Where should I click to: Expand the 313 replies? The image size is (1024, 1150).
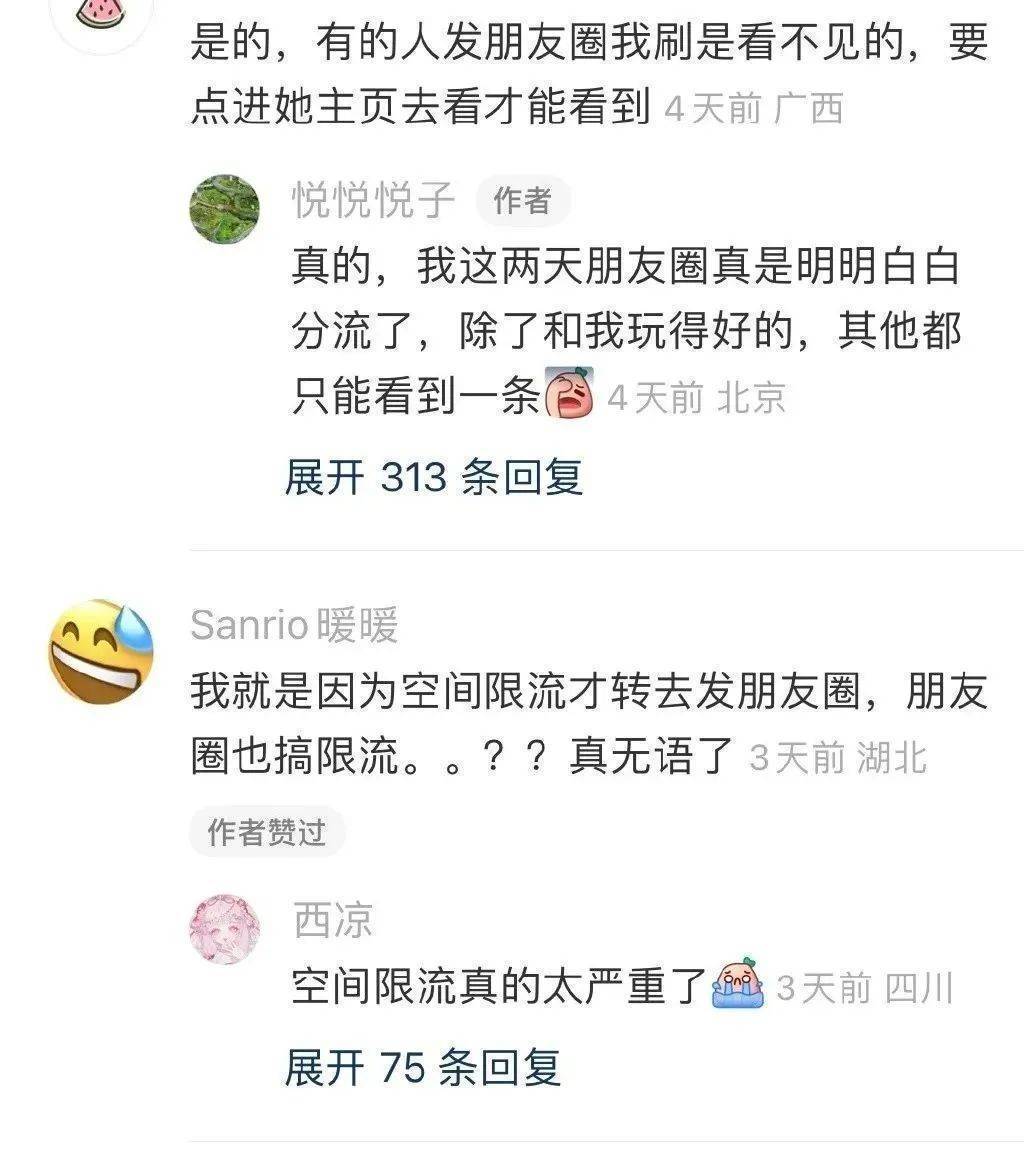tap(433, 477)
